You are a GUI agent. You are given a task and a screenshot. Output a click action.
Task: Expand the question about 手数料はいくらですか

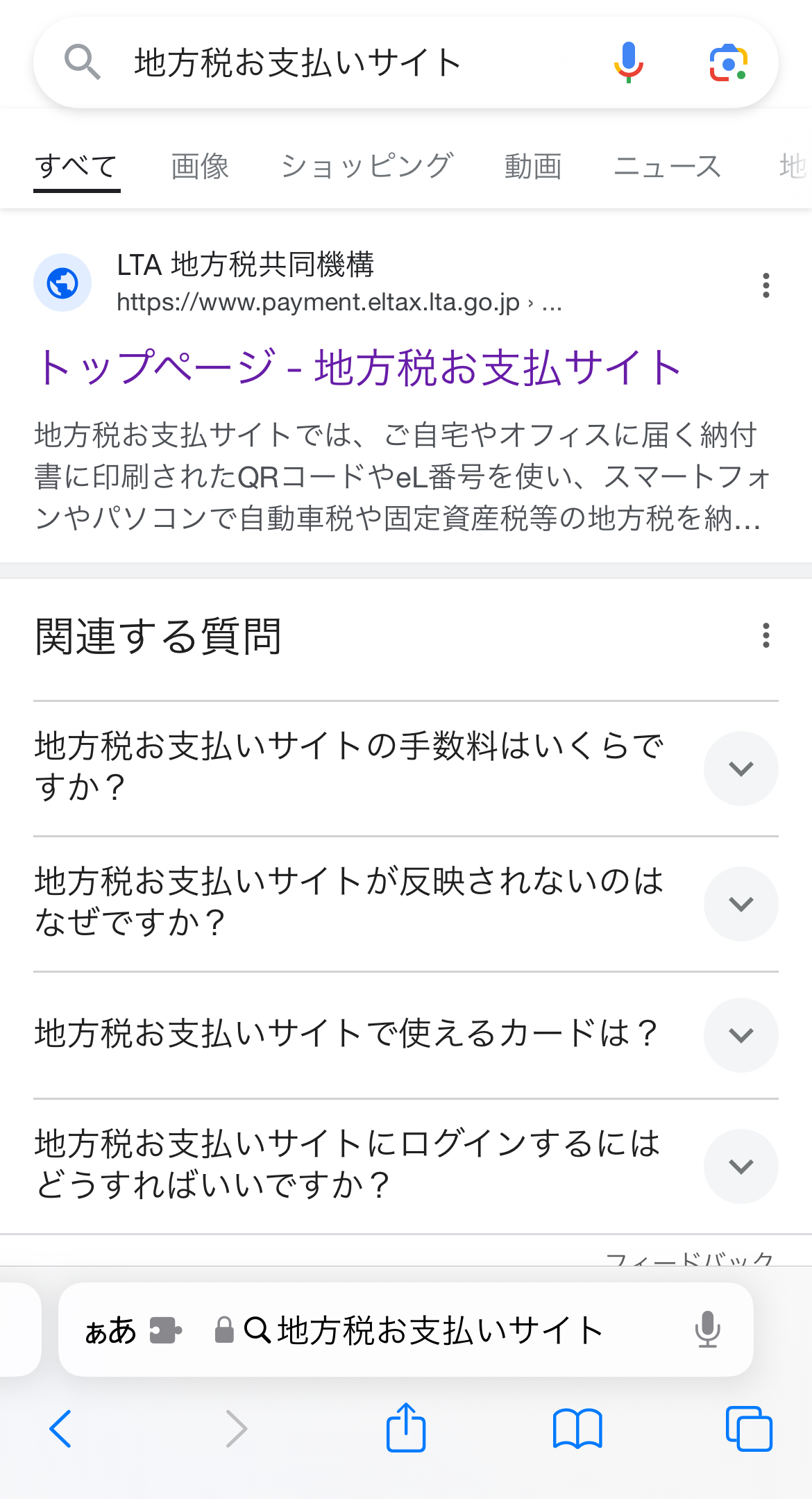click(741, 769)
